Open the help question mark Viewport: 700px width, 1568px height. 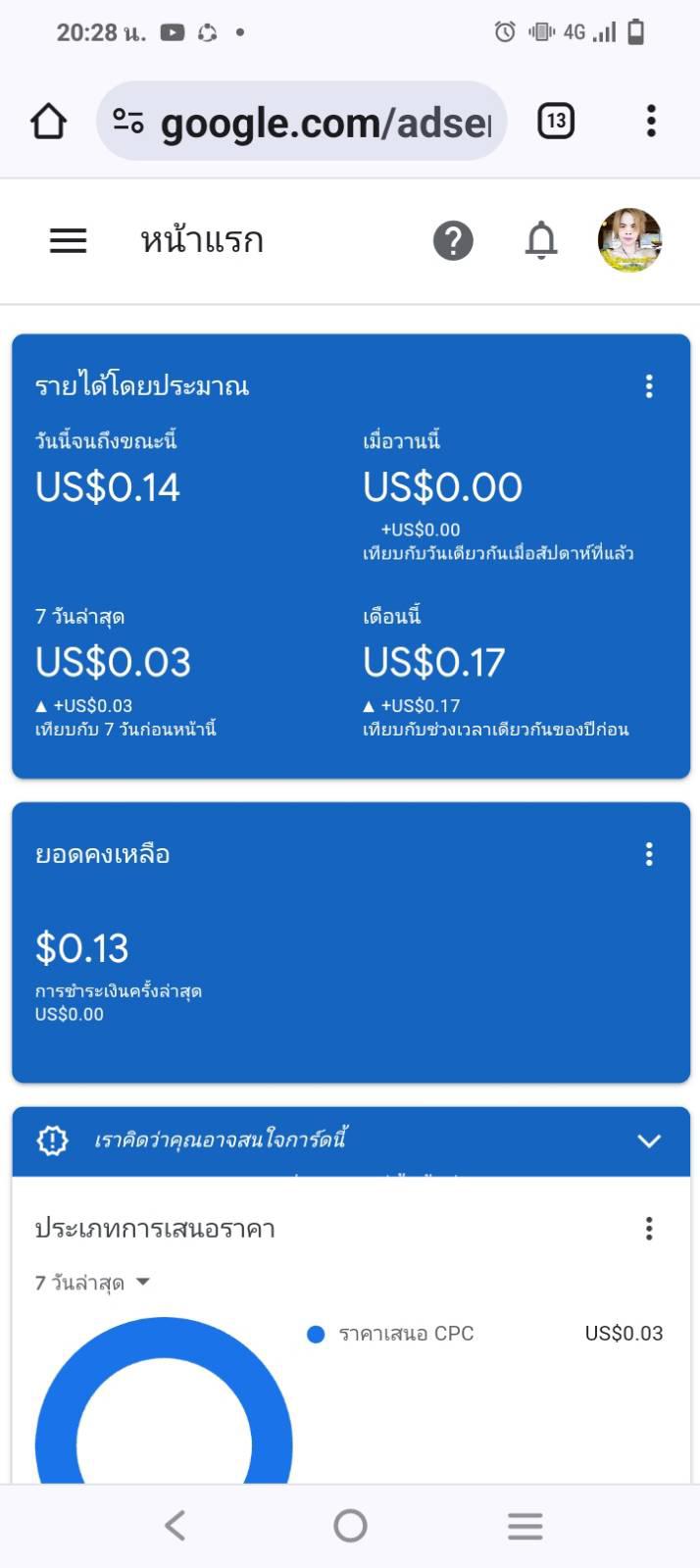(453, 241)
